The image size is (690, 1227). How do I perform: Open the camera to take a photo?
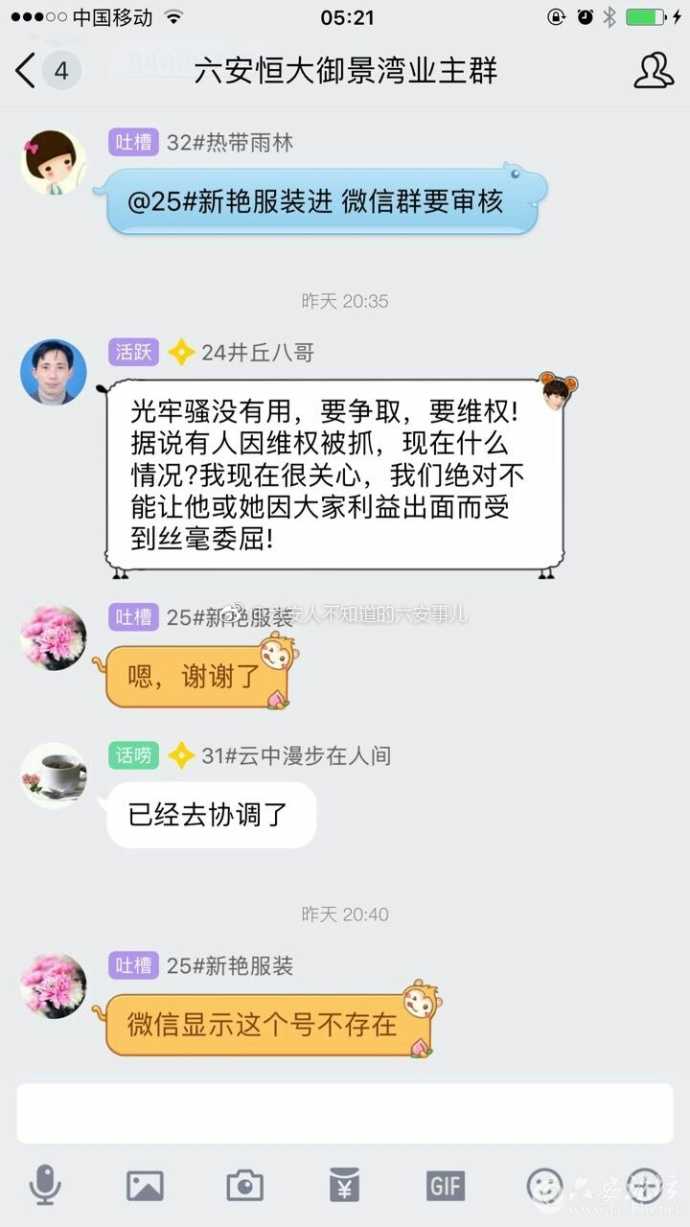(245, 1186)
